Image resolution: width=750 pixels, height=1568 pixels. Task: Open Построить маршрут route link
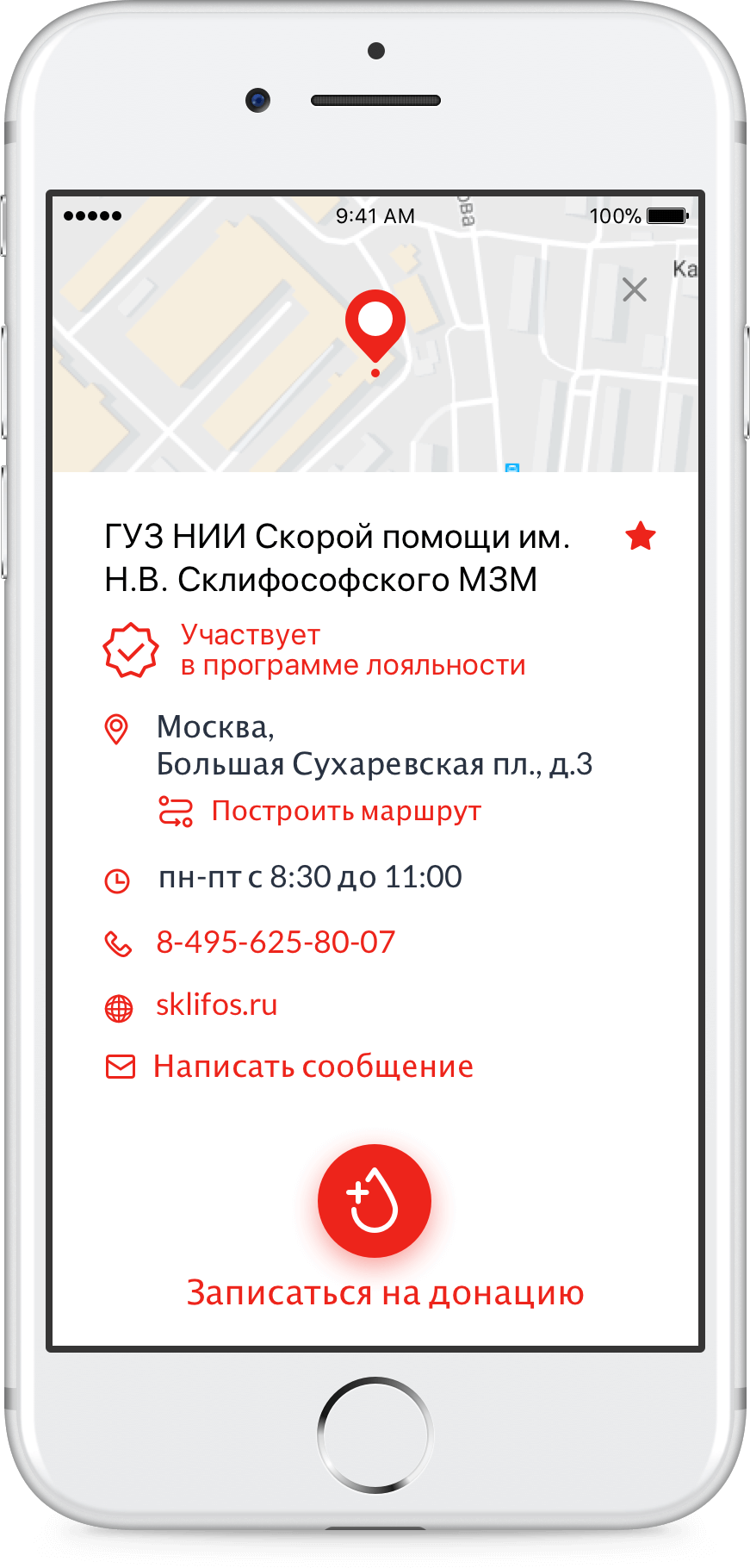[x=345, y=812]
